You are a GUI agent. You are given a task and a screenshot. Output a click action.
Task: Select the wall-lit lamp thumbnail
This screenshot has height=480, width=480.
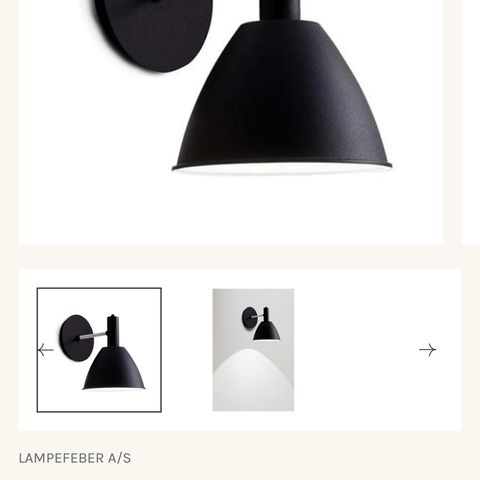click(253, 350)
